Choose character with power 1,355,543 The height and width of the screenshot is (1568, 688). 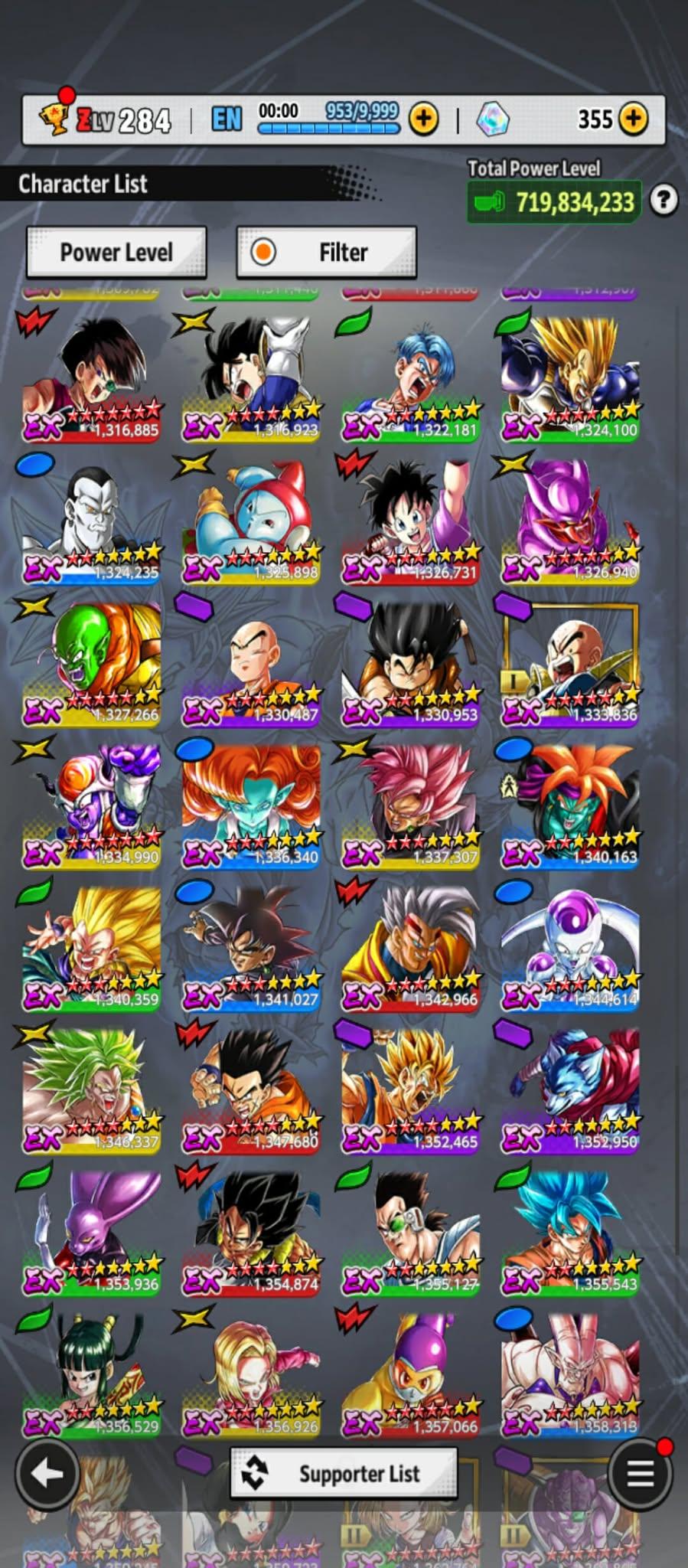(x=570, y=1230)
